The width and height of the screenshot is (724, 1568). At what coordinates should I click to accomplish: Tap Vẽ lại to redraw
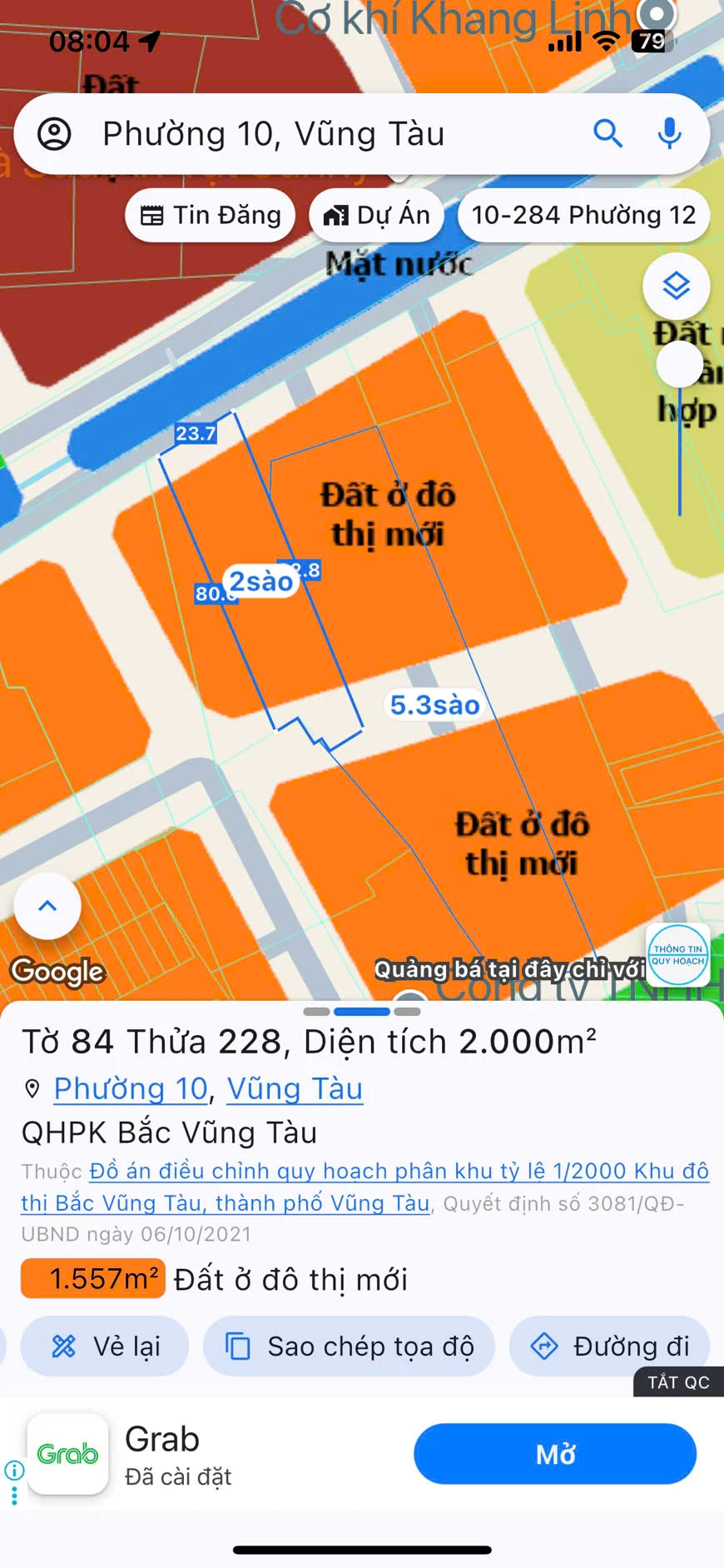point(106,1346)
